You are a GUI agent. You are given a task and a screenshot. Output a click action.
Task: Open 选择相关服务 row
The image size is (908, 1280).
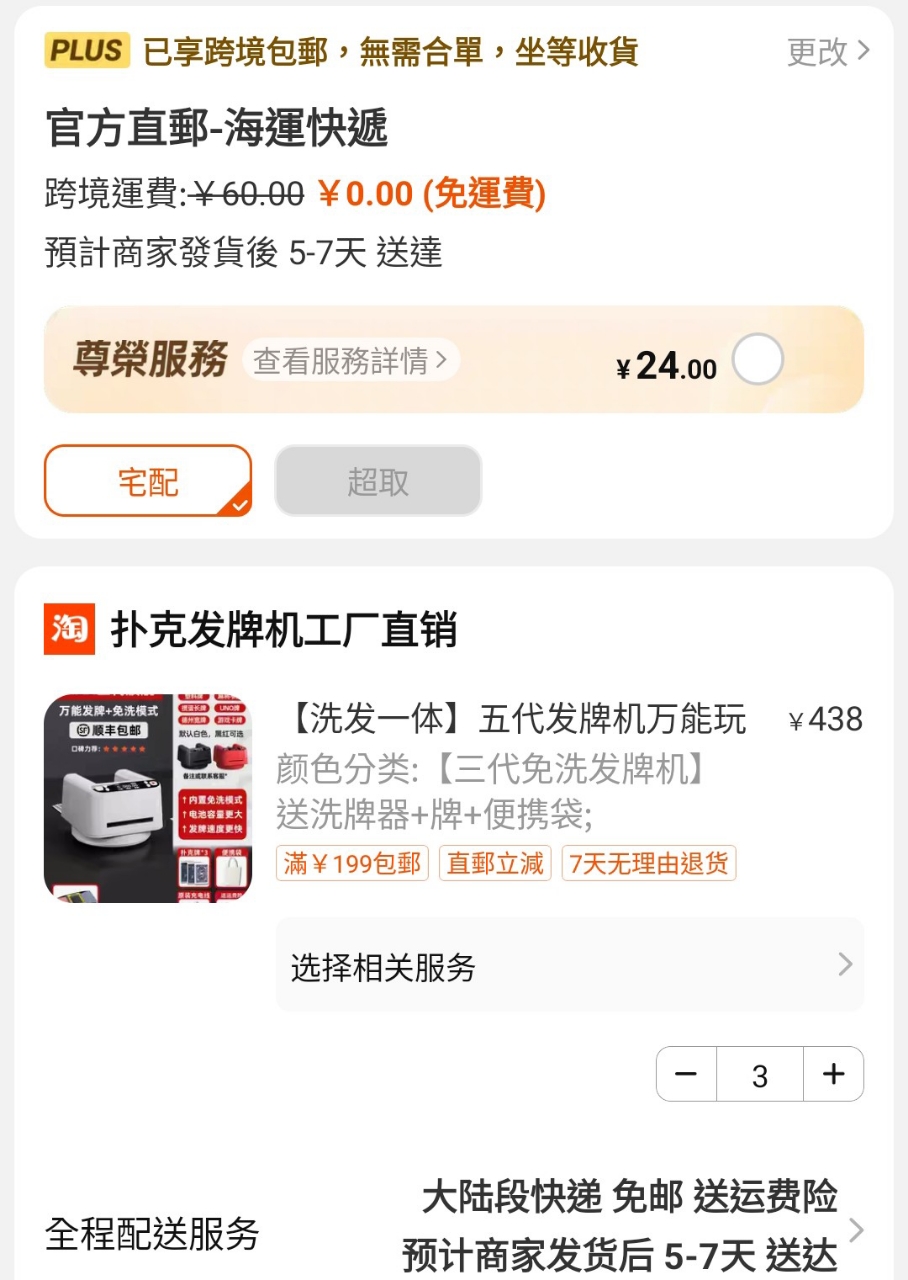coord(569,966)
